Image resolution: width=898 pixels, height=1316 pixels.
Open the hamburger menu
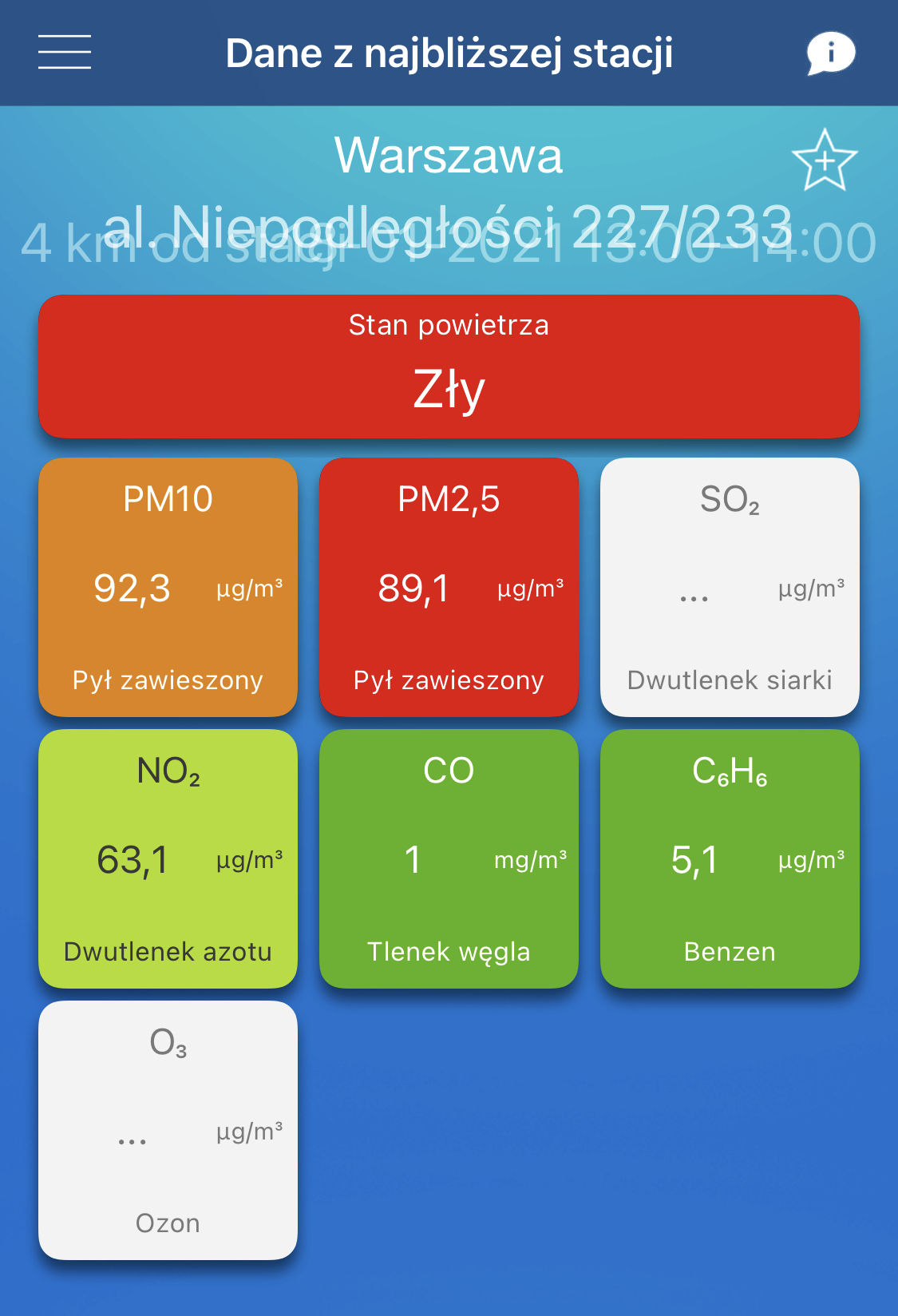(x=65, y=53)
